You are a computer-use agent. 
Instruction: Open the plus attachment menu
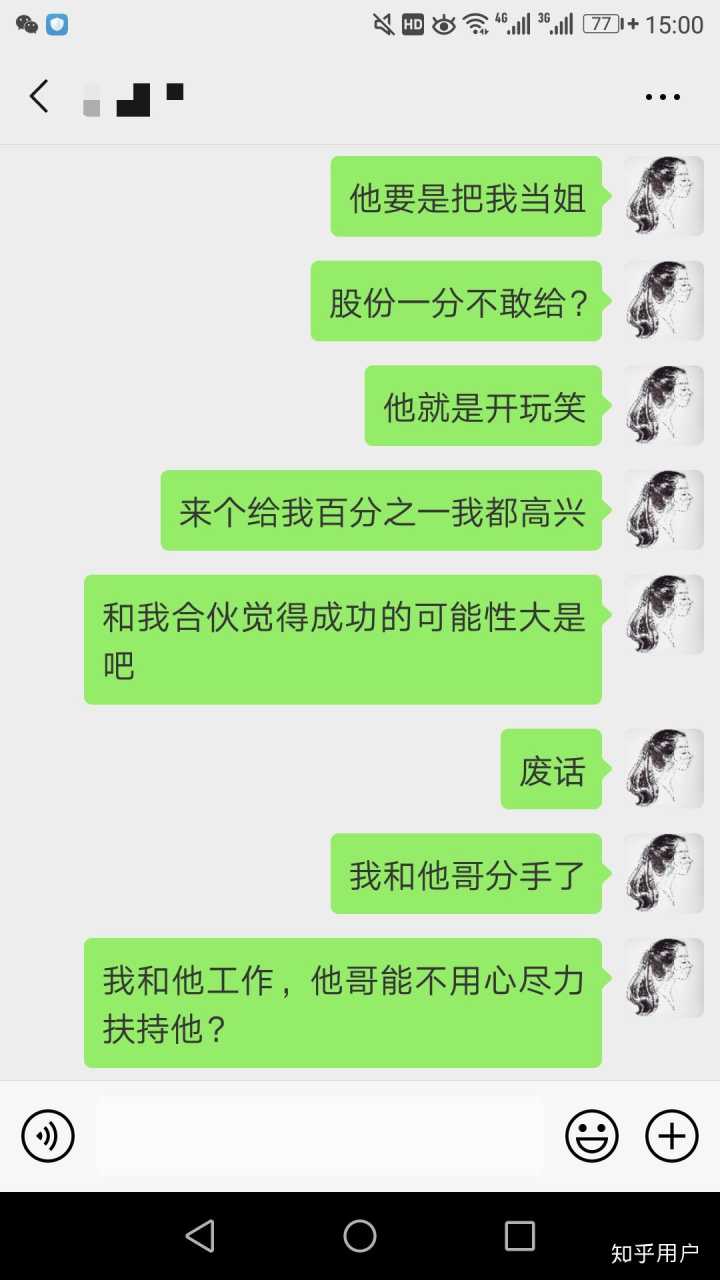[672, 1136]
